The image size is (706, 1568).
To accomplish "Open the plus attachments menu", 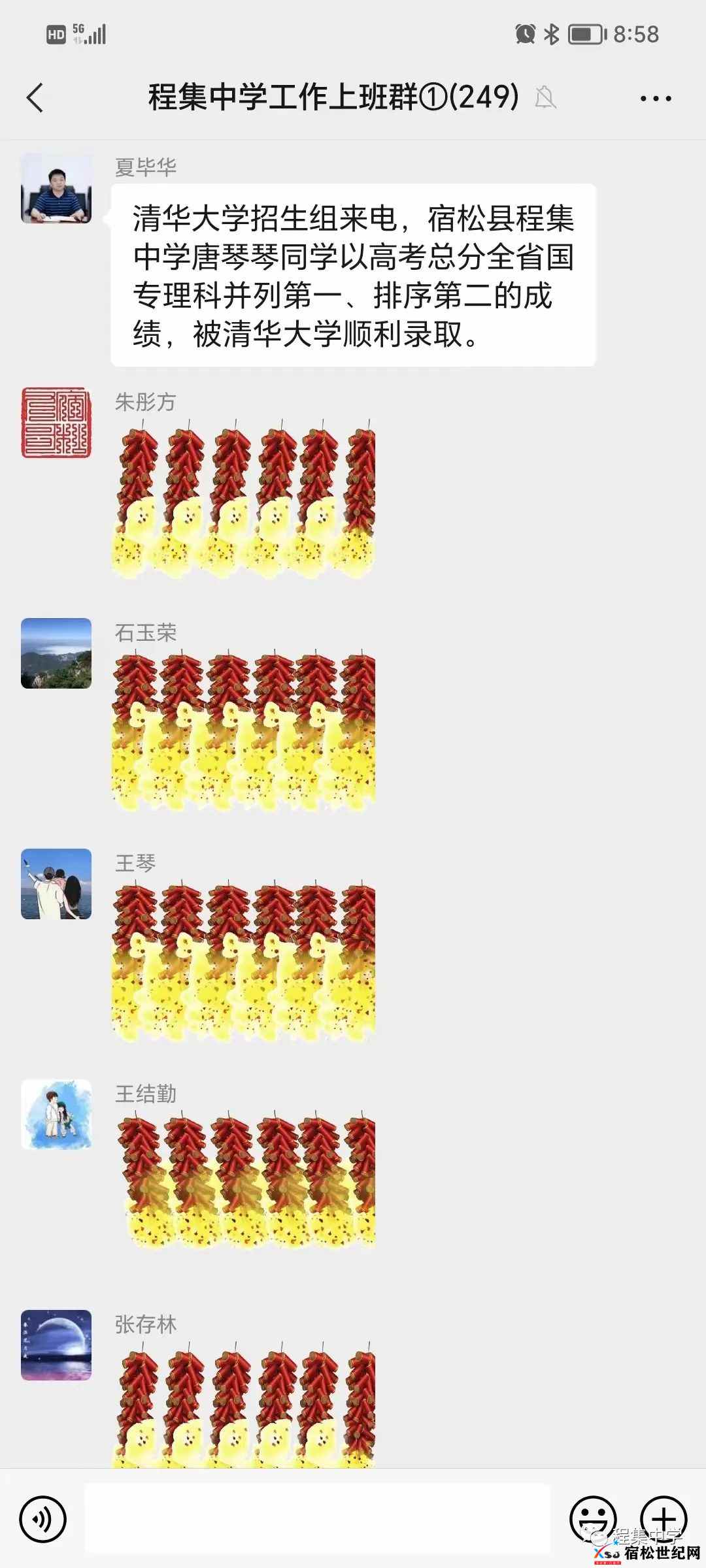I will coord(664,1520).
